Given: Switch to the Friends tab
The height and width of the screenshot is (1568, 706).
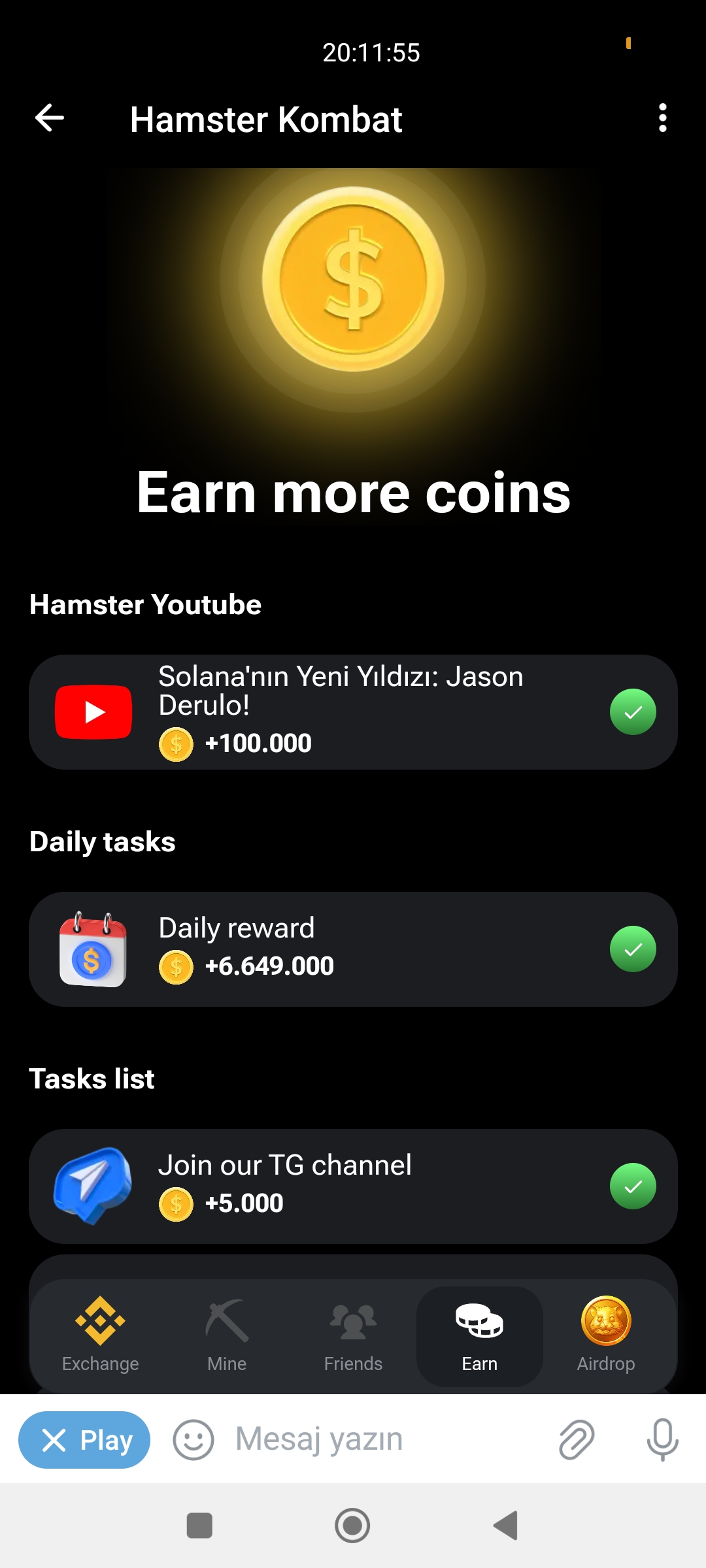Looking at the screenshot, I should pos(353,1335).
